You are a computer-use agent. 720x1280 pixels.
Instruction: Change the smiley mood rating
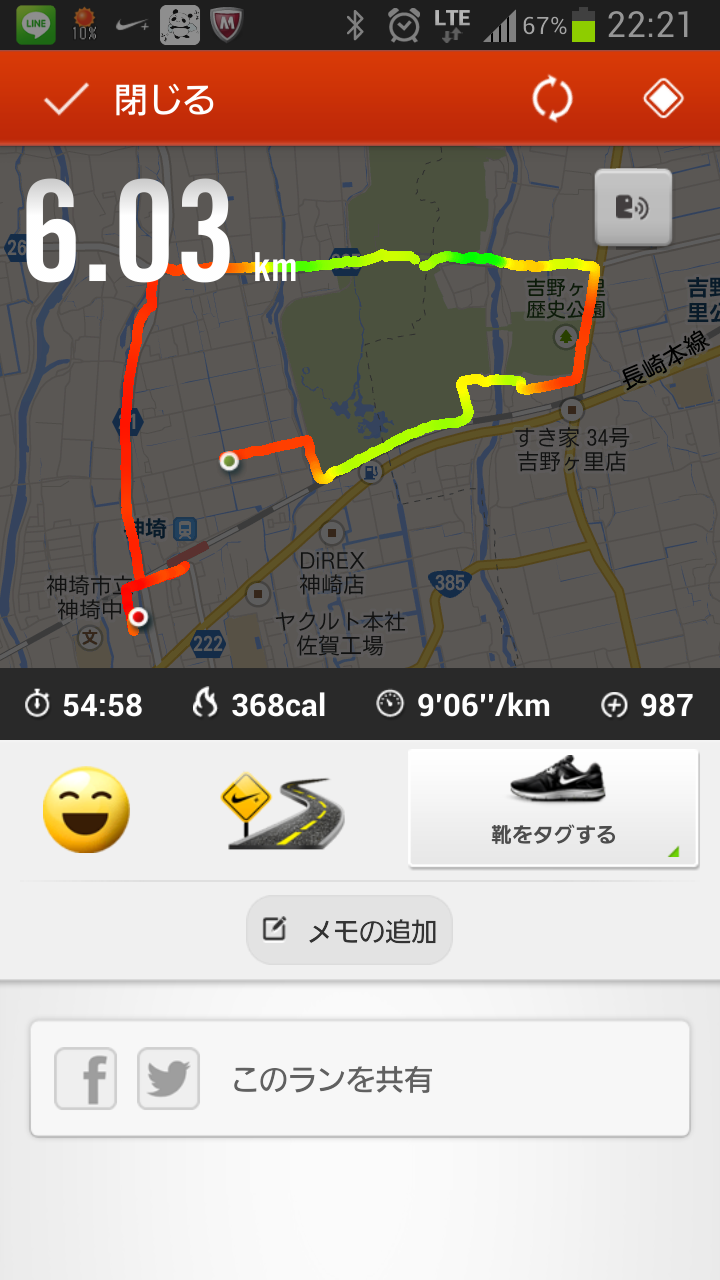(x=86, y=810)
